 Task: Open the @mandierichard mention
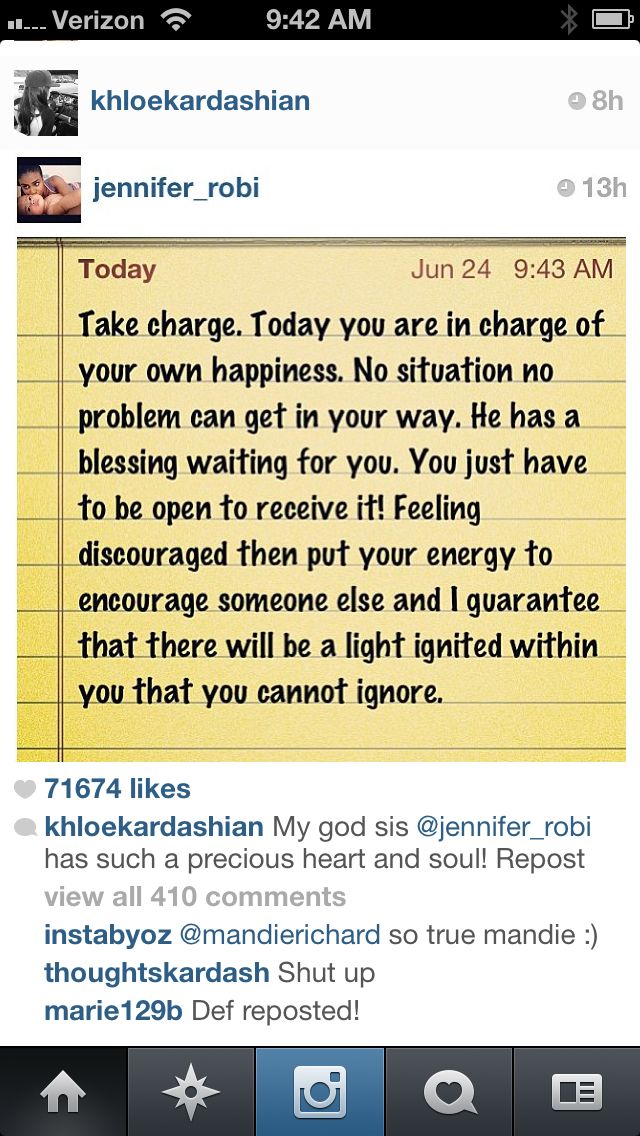pos(280,935)
